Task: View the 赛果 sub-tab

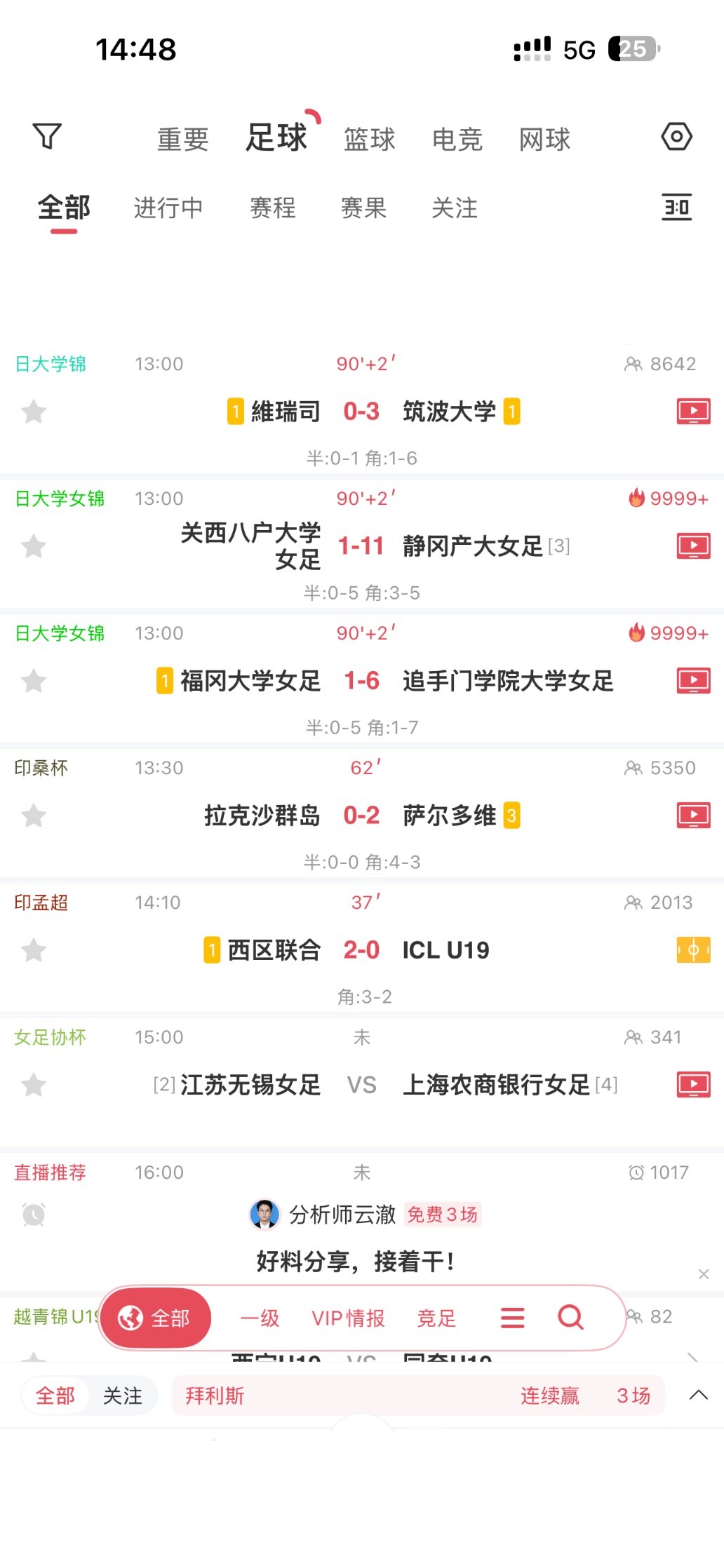Action: pyautogui.click(x=363, y=208)
